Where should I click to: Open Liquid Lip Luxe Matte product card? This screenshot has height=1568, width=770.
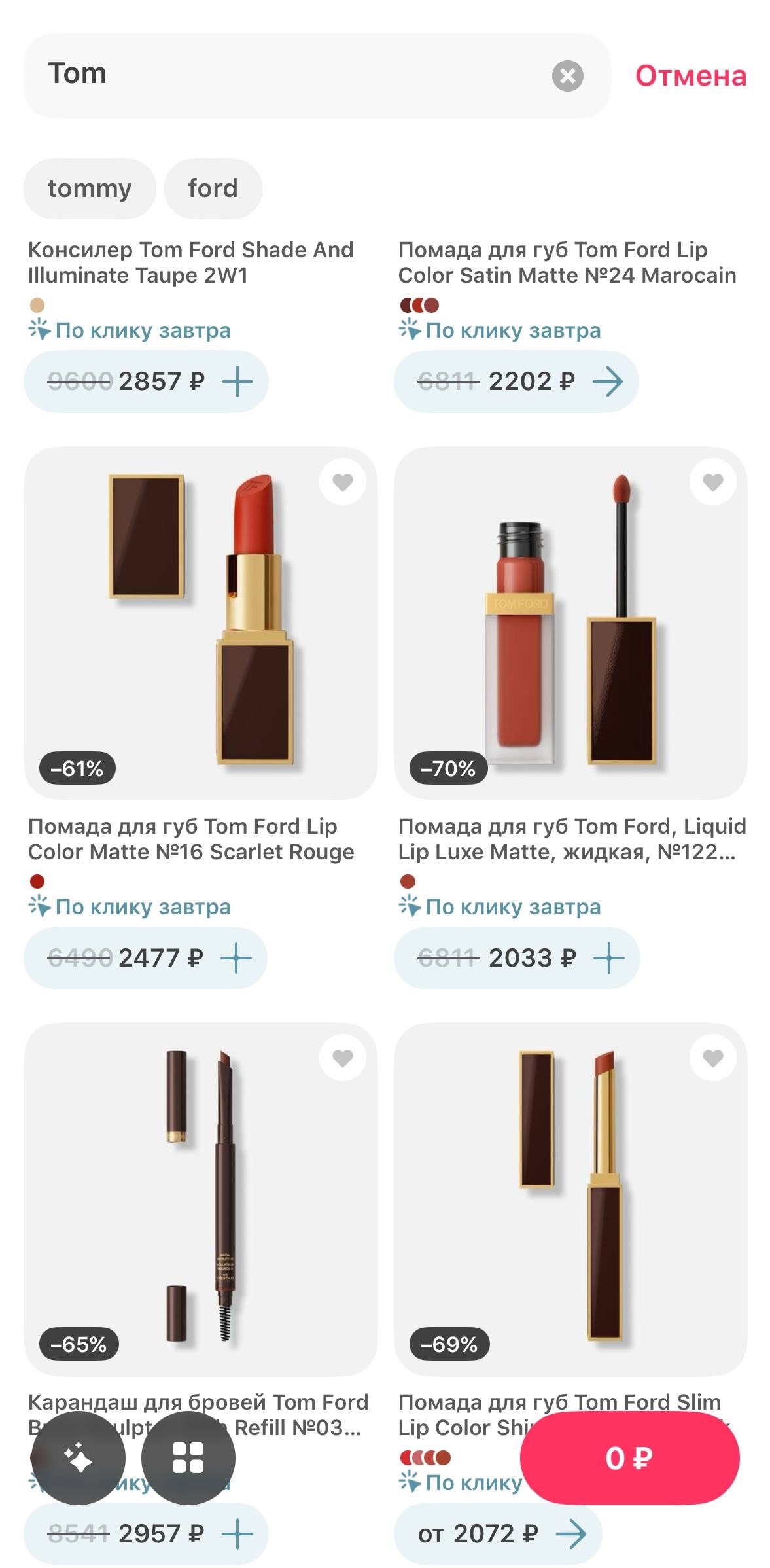[570, 623]
